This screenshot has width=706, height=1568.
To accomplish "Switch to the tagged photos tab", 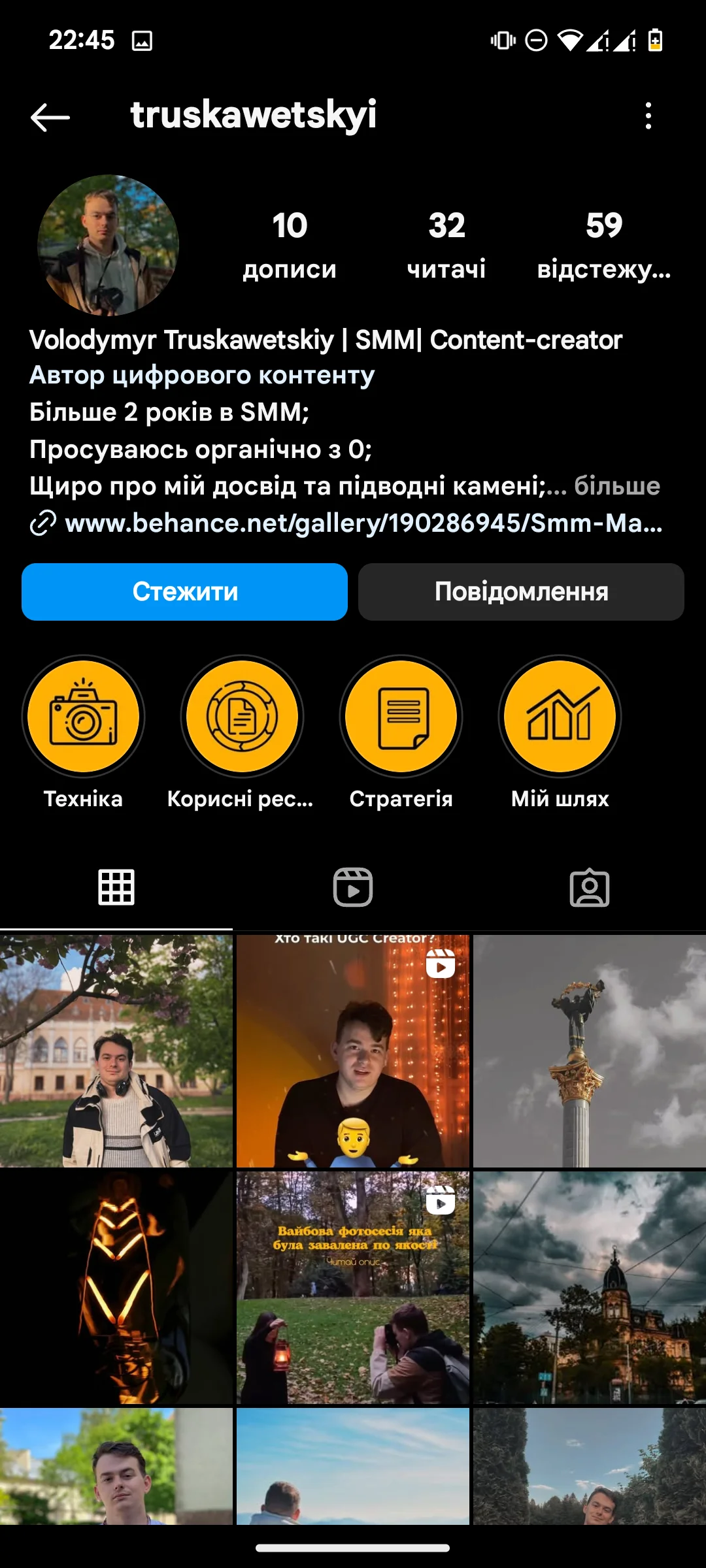I will [x=589, y=887].
